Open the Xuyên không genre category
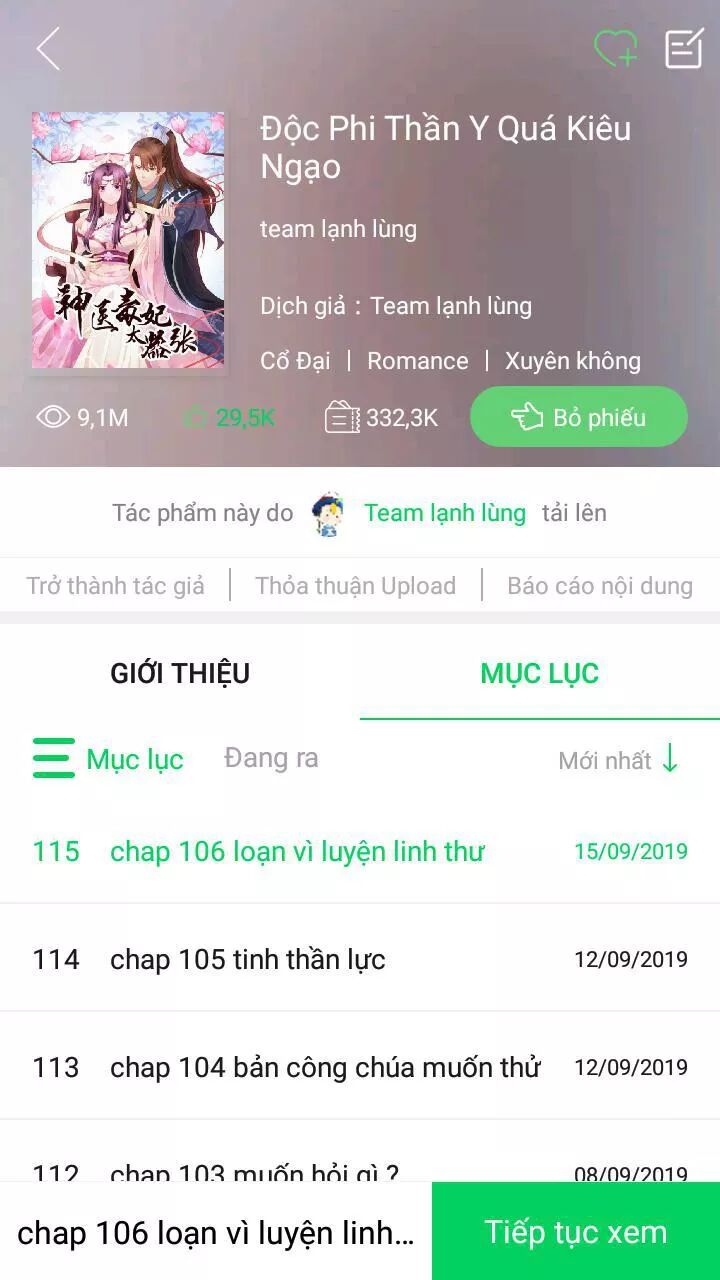Screen dimensions: 720x1280 pos(573,361)
